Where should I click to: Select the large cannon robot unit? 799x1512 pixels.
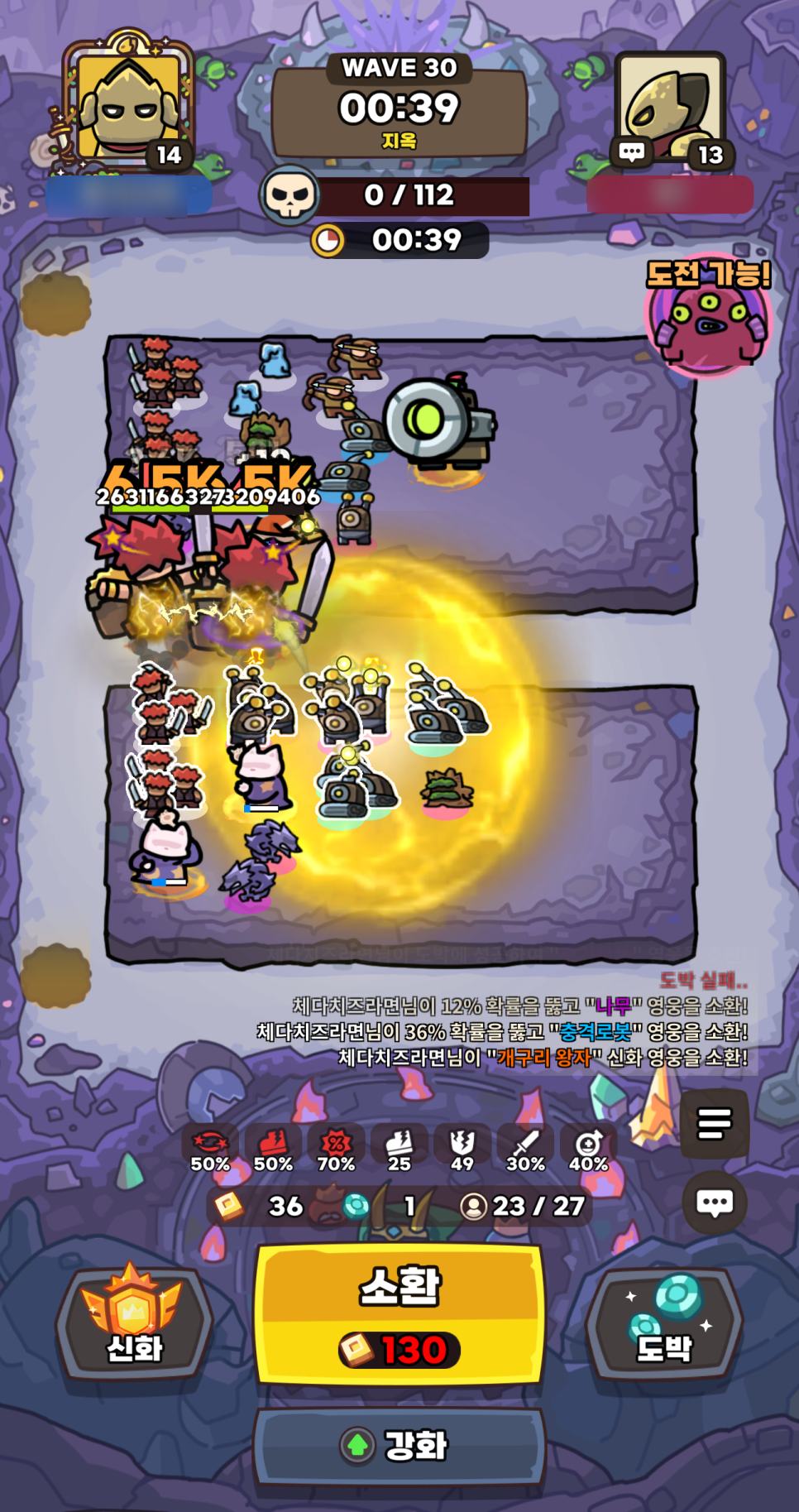point(437,428)
